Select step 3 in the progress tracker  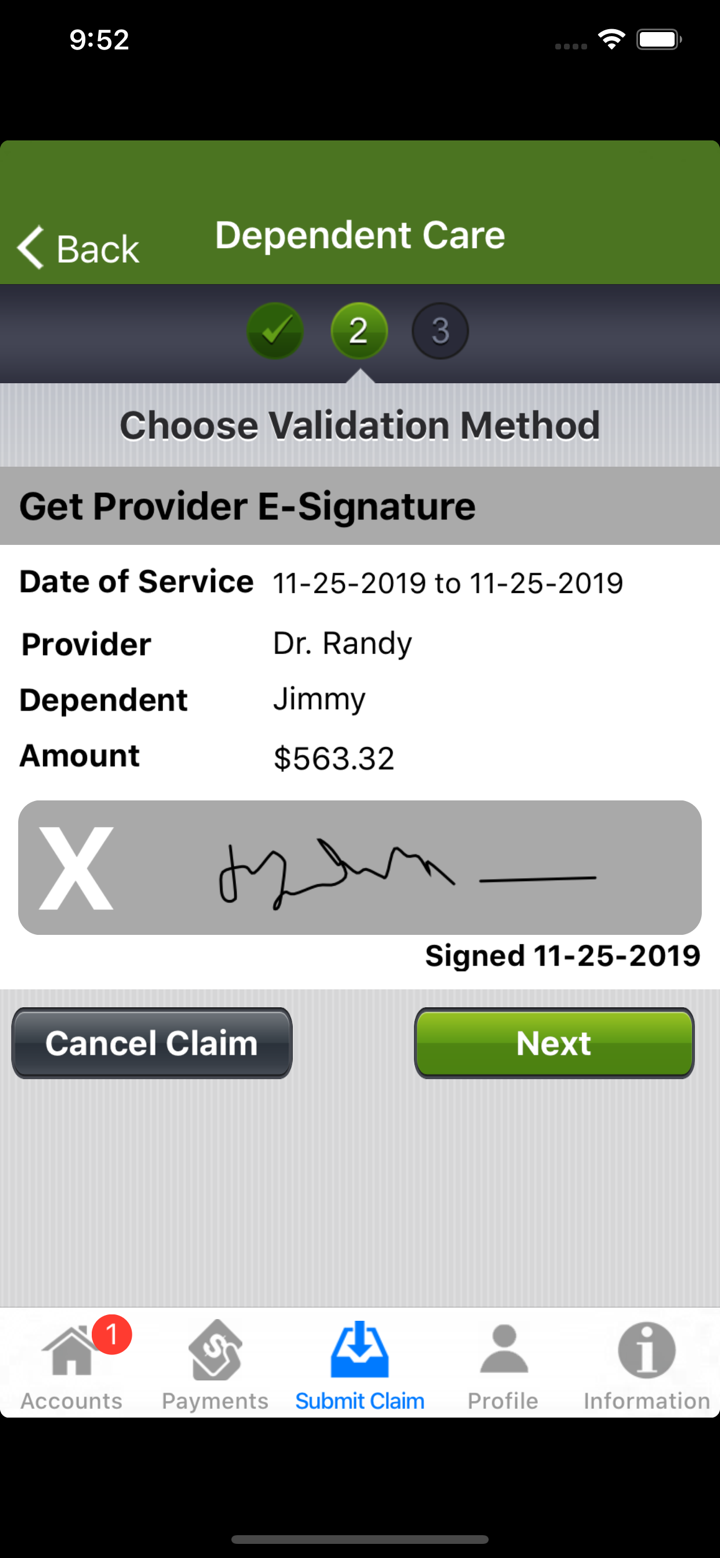click(x=440, y=331)
